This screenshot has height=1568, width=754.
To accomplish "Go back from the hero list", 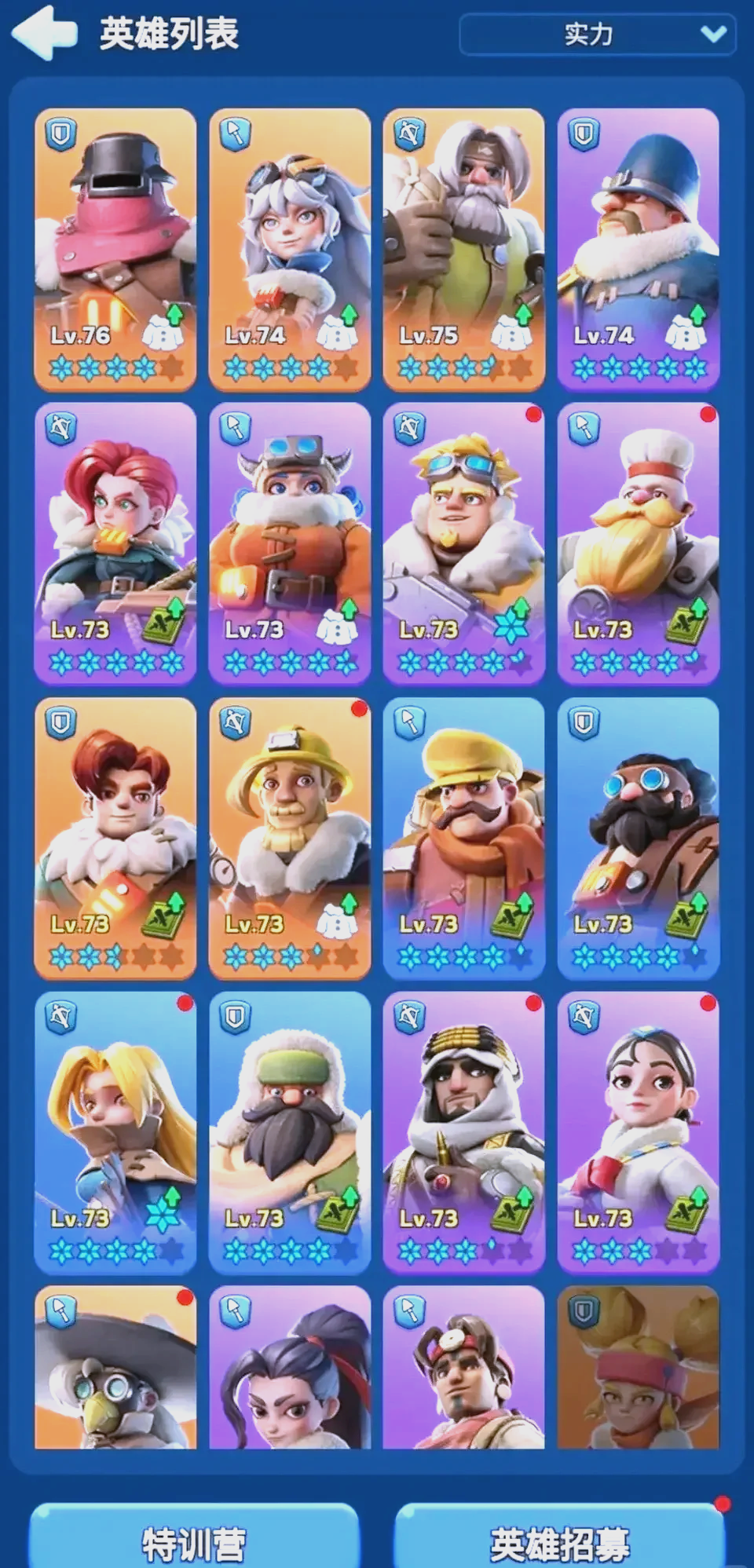I will coord(44,33).
